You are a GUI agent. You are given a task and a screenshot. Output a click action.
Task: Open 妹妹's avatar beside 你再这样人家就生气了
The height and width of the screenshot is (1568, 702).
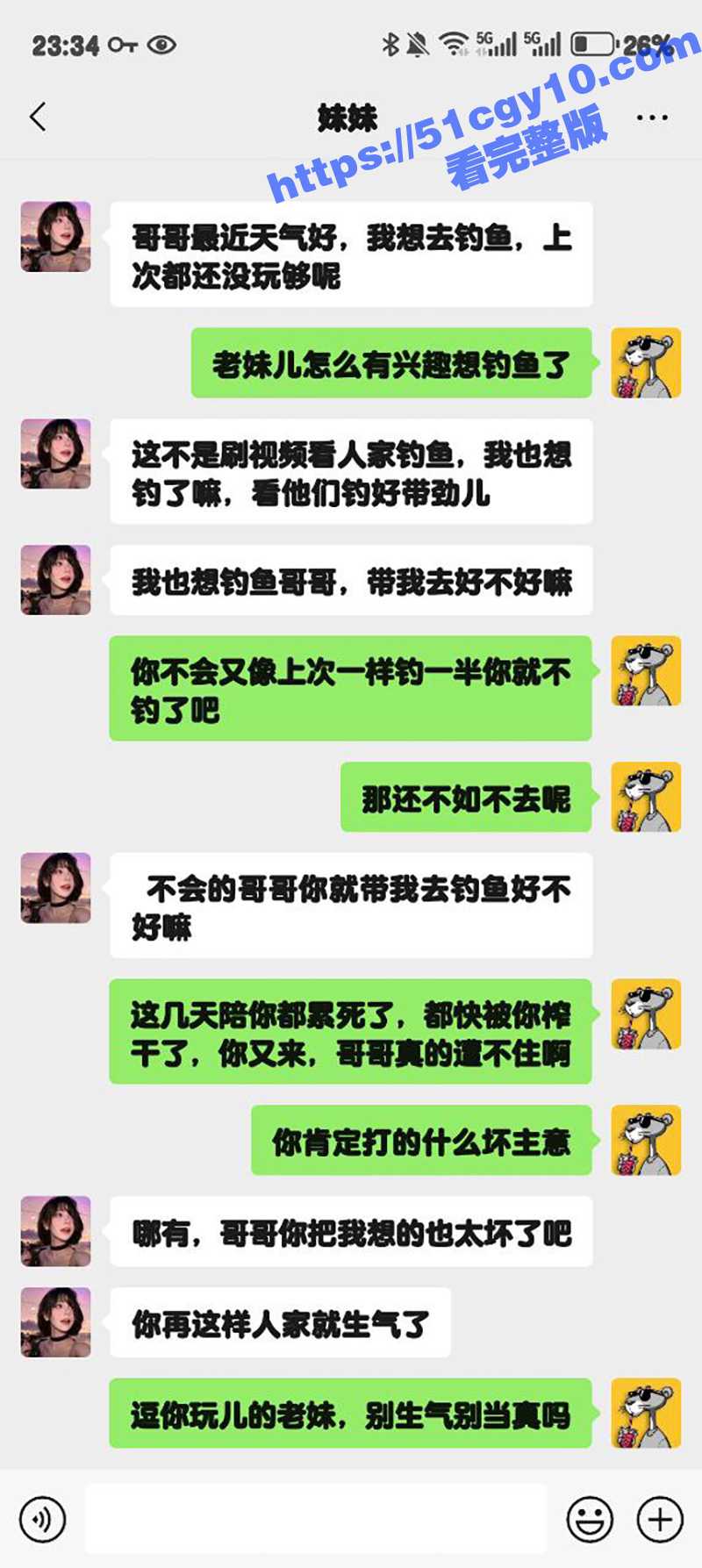click(56, 1321)
